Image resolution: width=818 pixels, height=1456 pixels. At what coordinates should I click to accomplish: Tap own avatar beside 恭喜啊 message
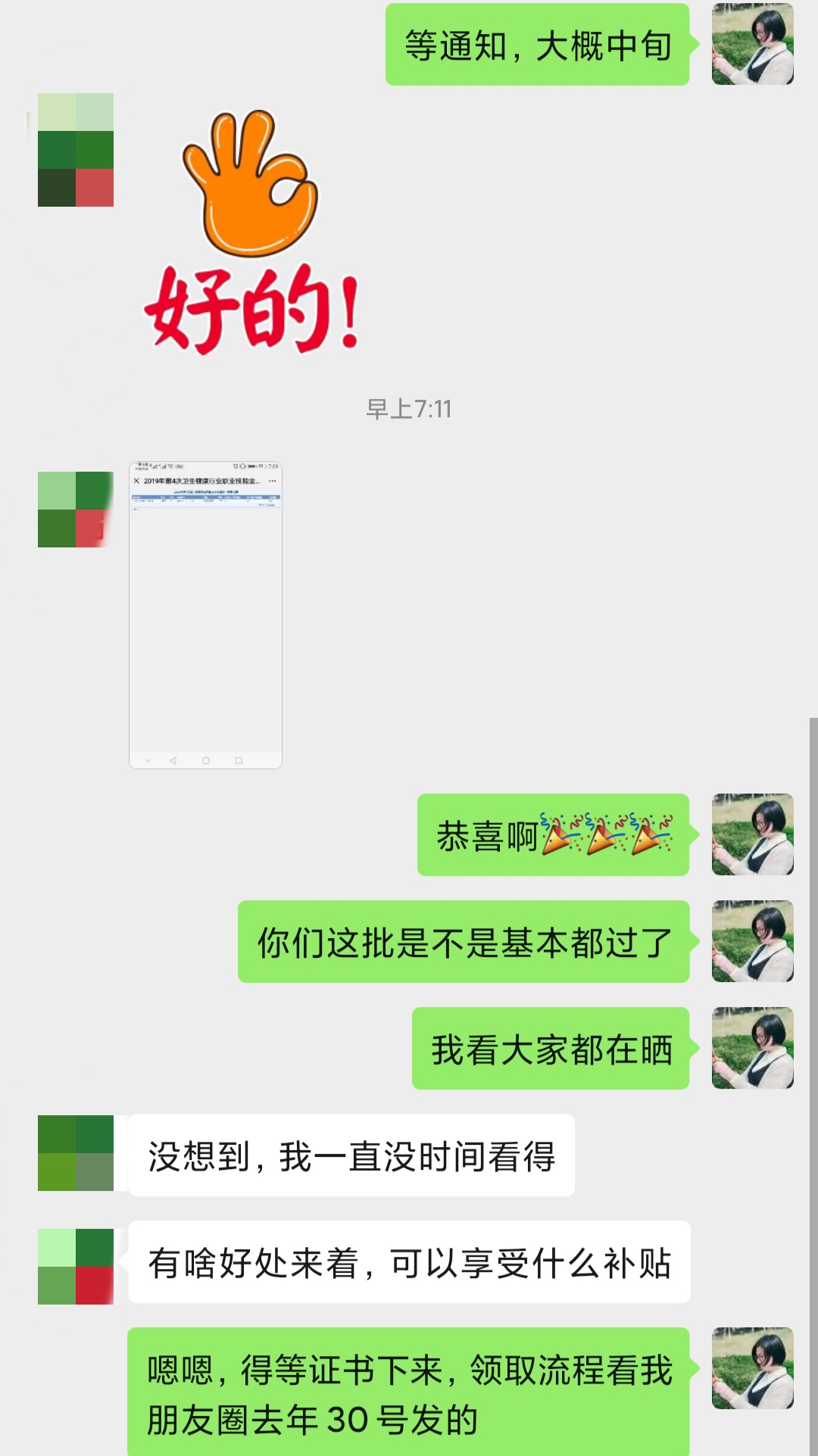point(752,834)
